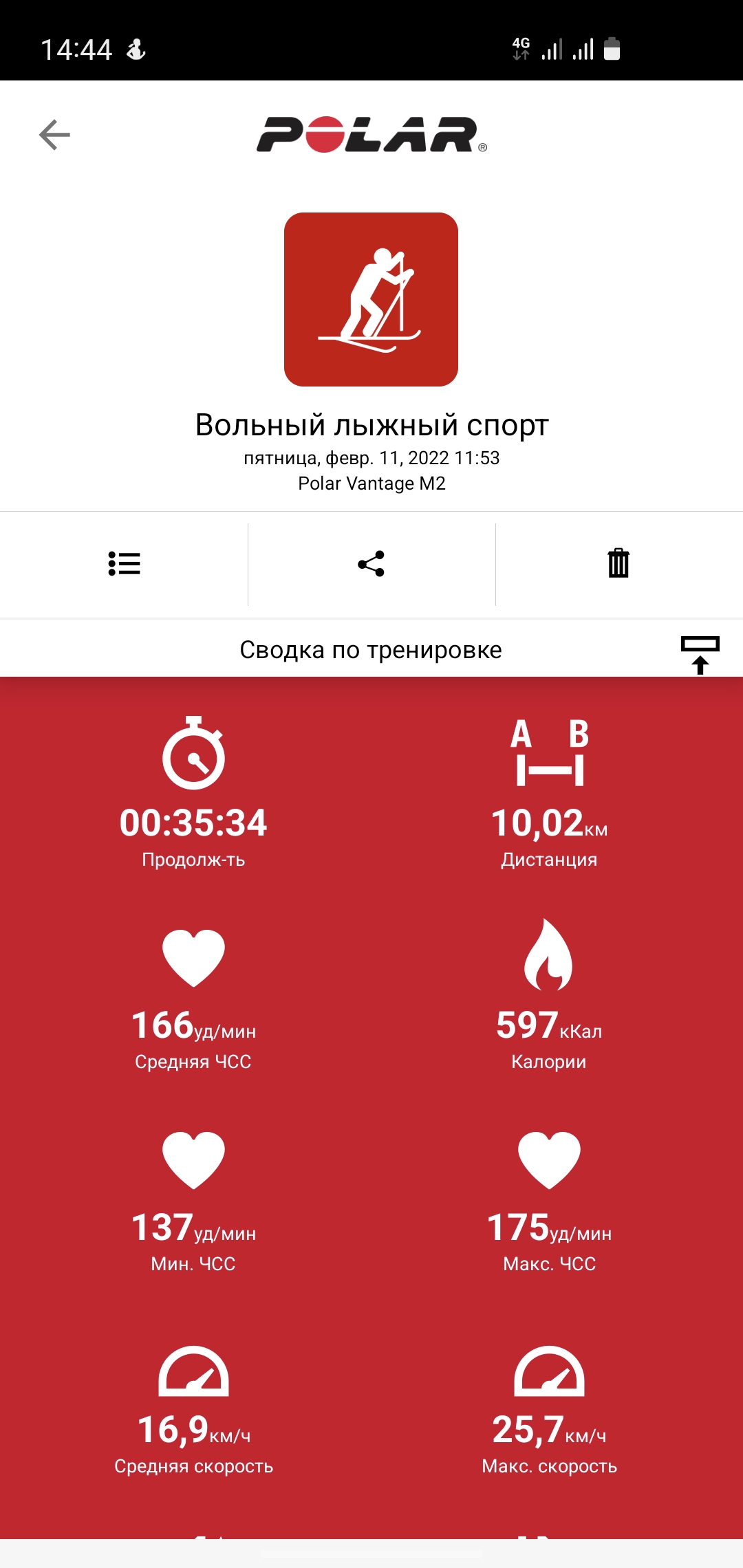Share this training session
743x1568 pixels.
[371, 564]
